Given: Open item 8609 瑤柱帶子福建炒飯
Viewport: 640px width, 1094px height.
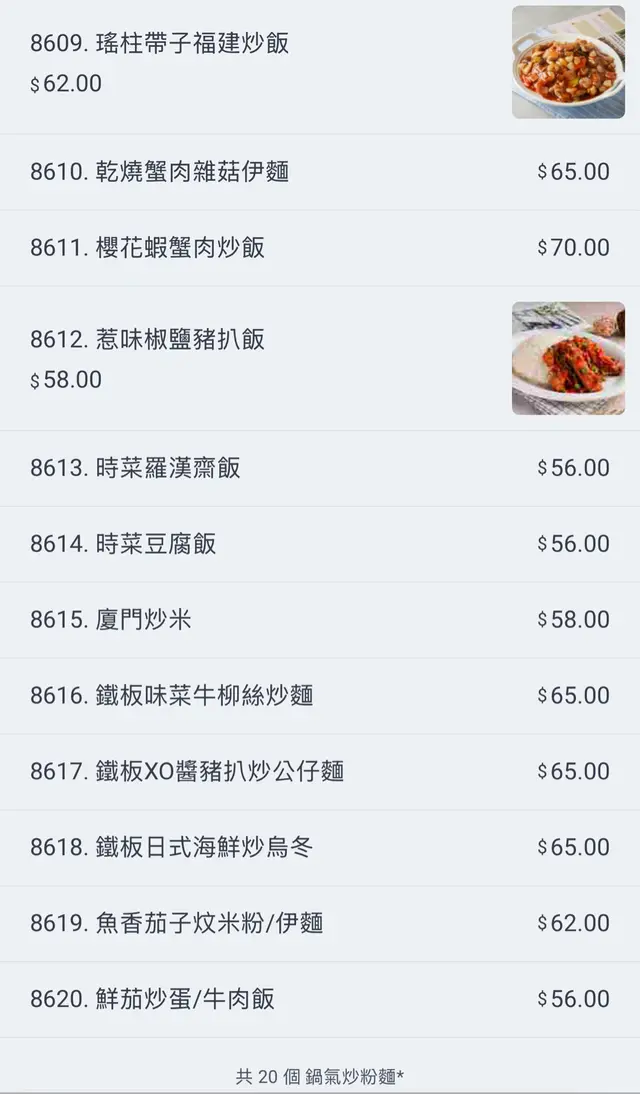Looking at the screenshot, I should pos(160,45).
